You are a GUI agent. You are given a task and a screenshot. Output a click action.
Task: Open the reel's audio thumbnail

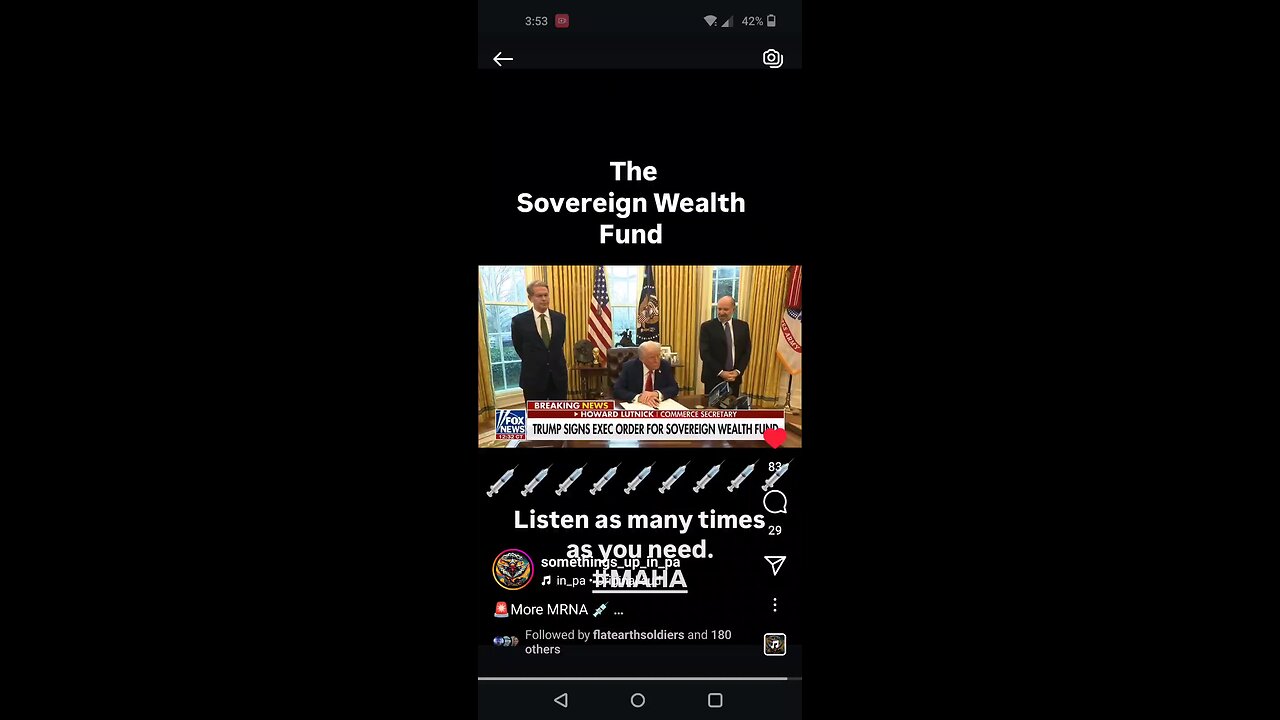tap(775, 645)
